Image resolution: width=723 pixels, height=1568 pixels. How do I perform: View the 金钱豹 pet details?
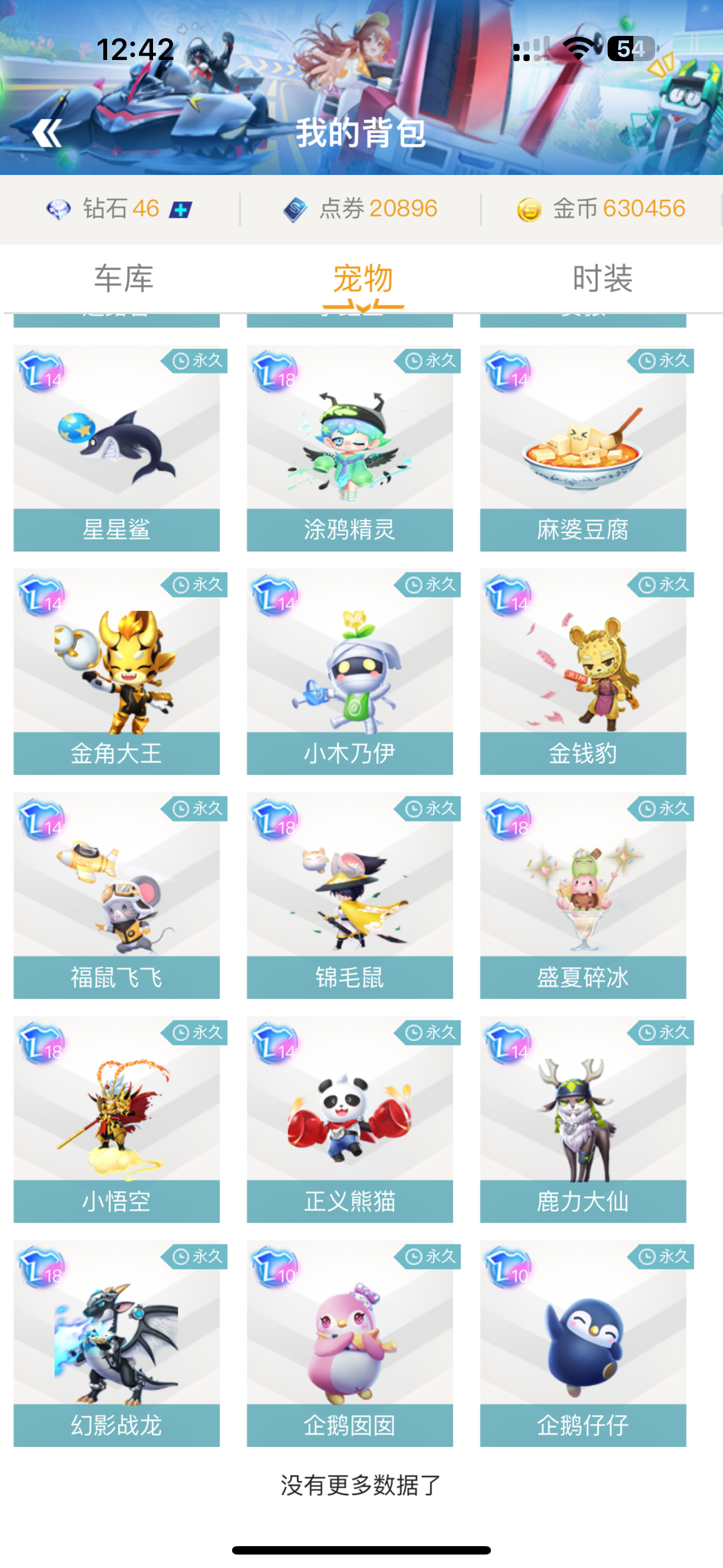coord(583,672)
